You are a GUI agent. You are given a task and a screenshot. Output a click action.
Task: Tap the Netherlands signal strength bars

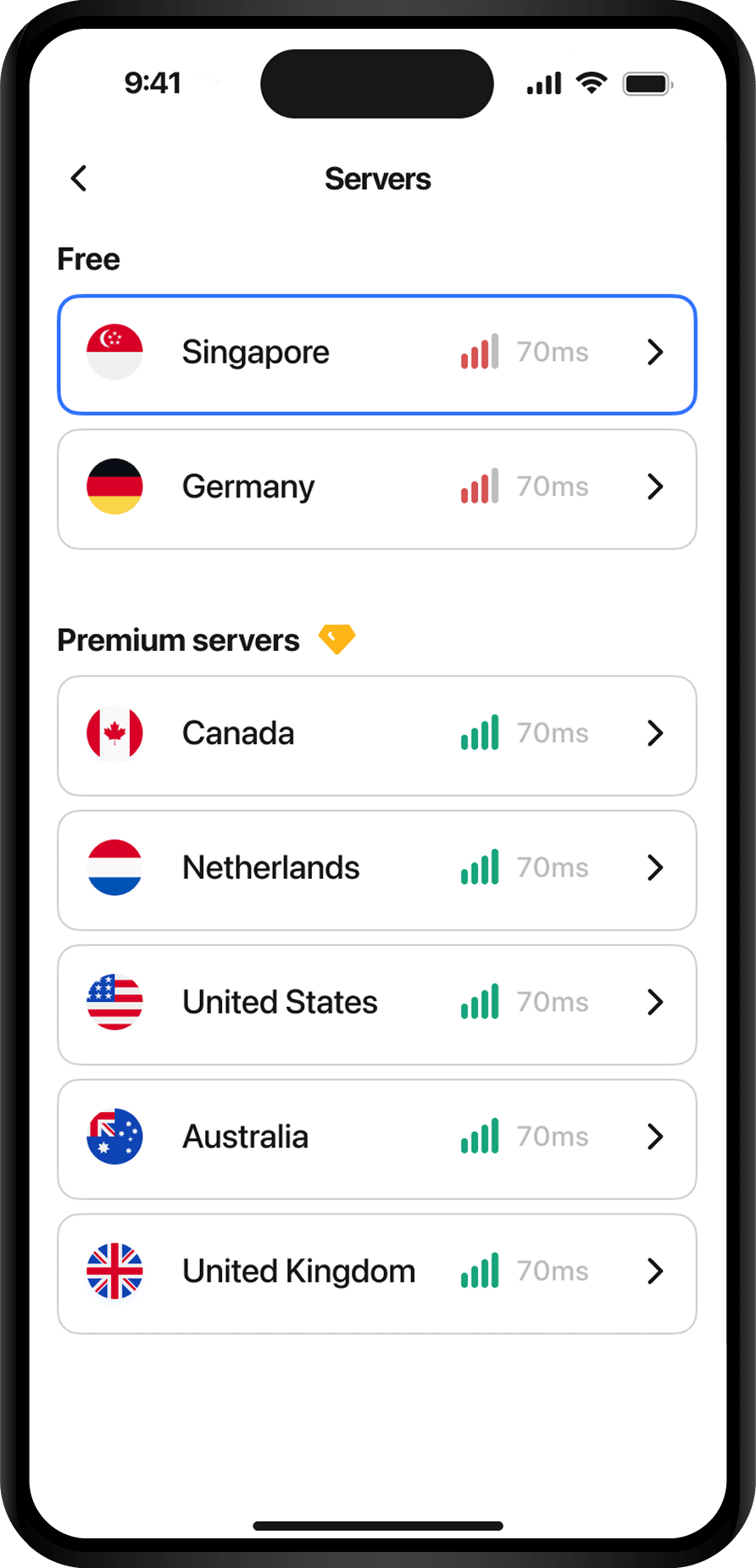click(x=479, y=867)
